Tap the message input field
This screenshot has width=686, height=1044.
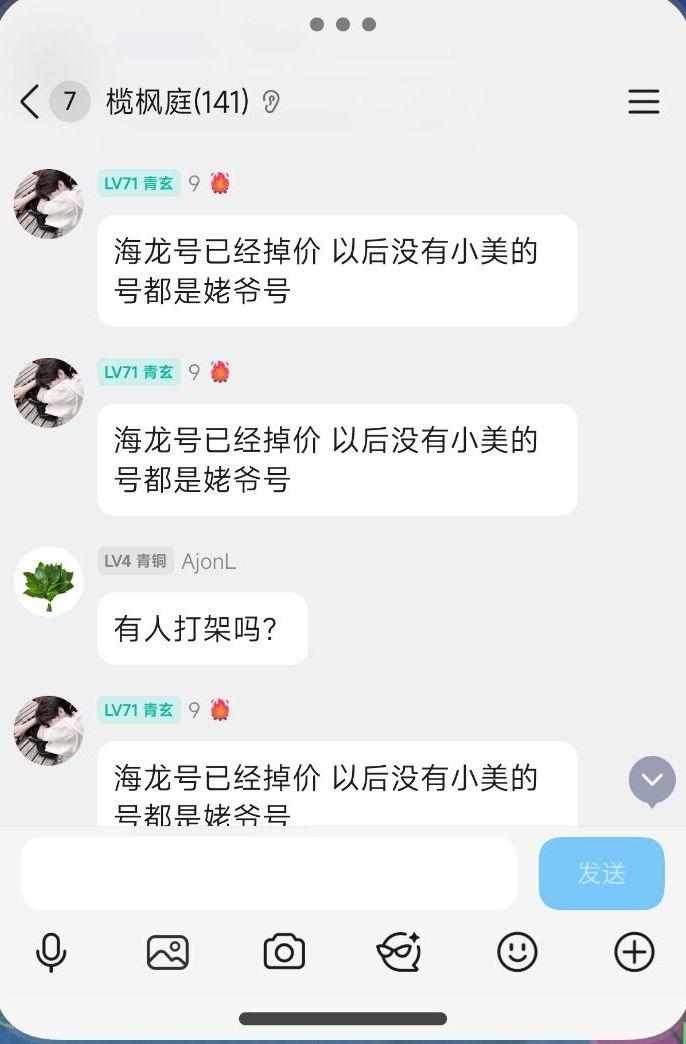pos(269,873)
